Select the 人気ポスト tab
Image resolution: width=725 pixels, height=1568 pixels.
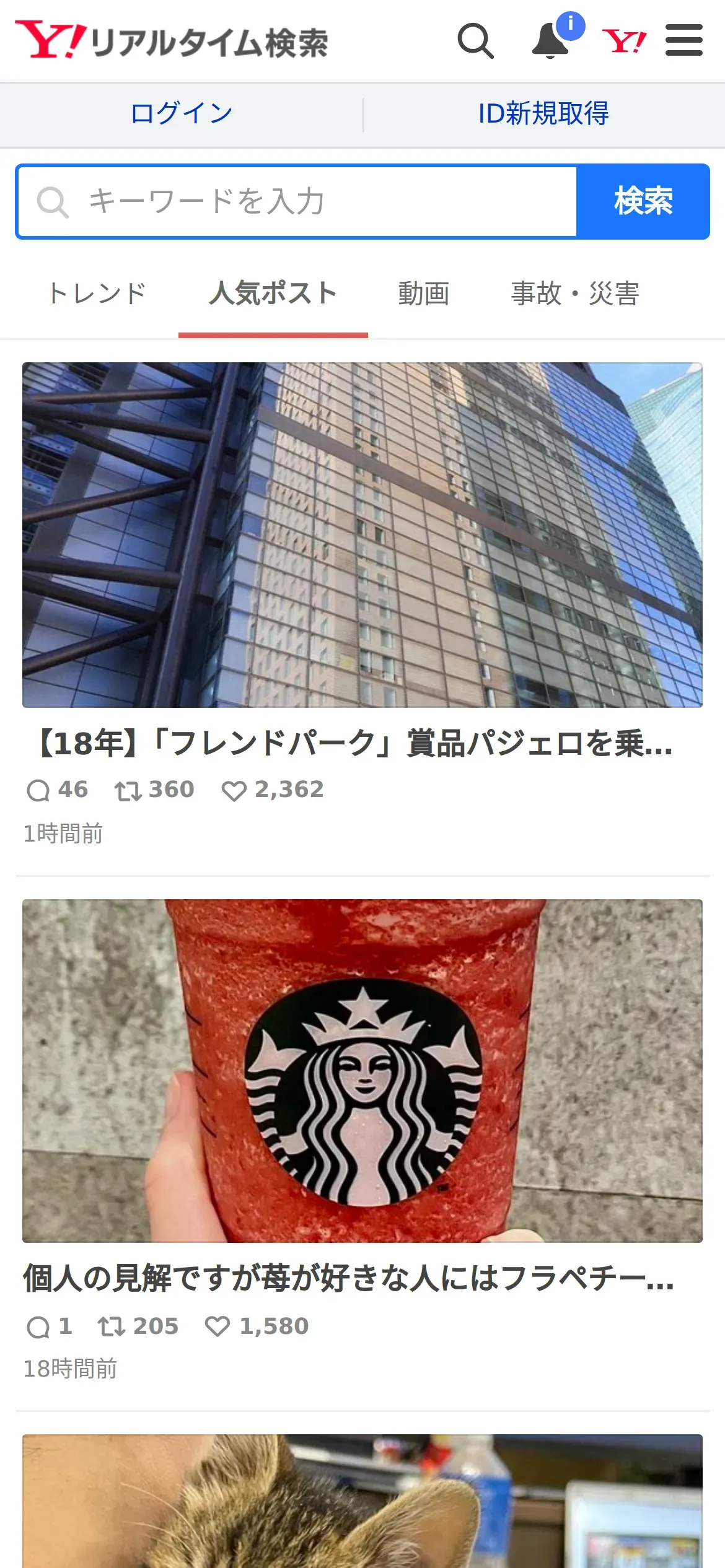click(273, 294)
